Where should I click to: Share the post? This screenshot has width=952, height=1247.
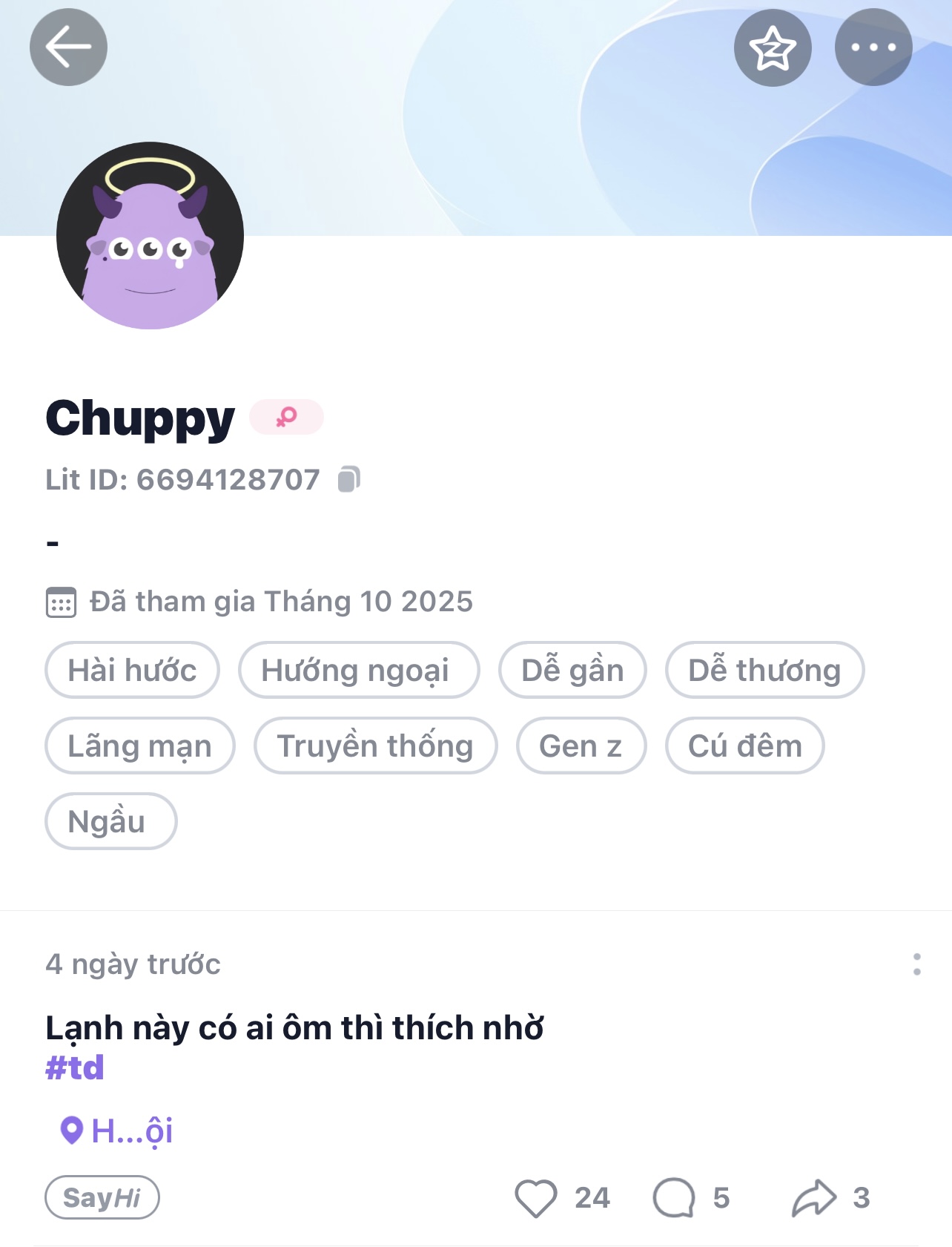(814, 1197)
